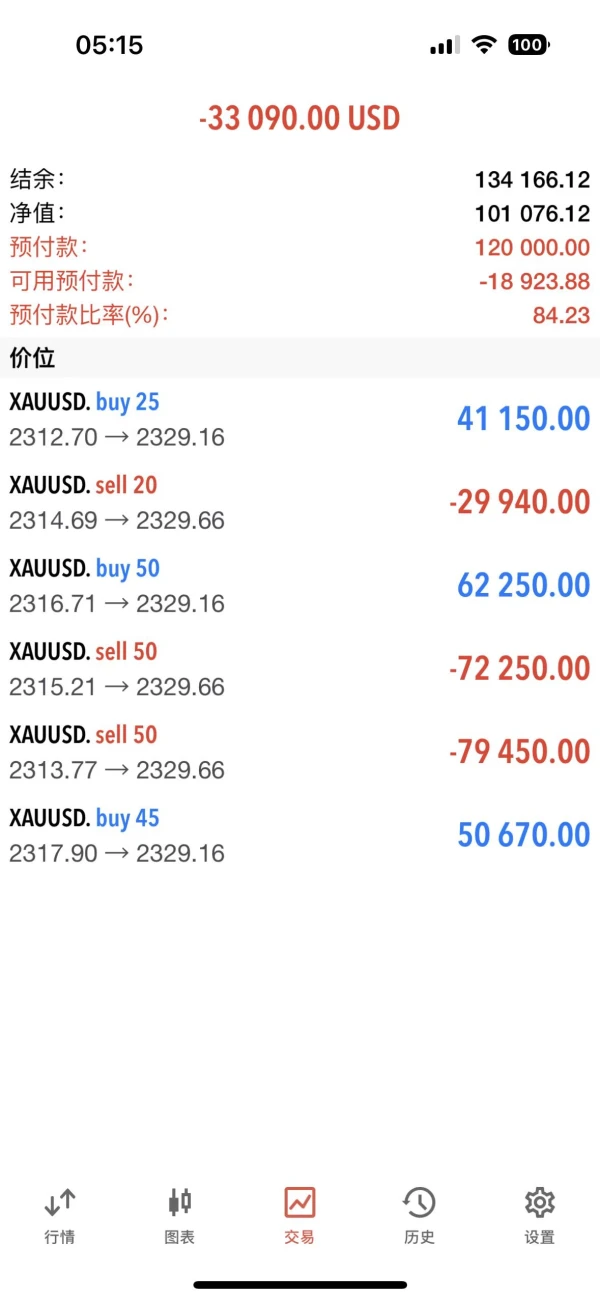Expand XAUUSD buy 50 position at 2316.71
Viewport: 600px width, 1301px height.
(300, 585)
